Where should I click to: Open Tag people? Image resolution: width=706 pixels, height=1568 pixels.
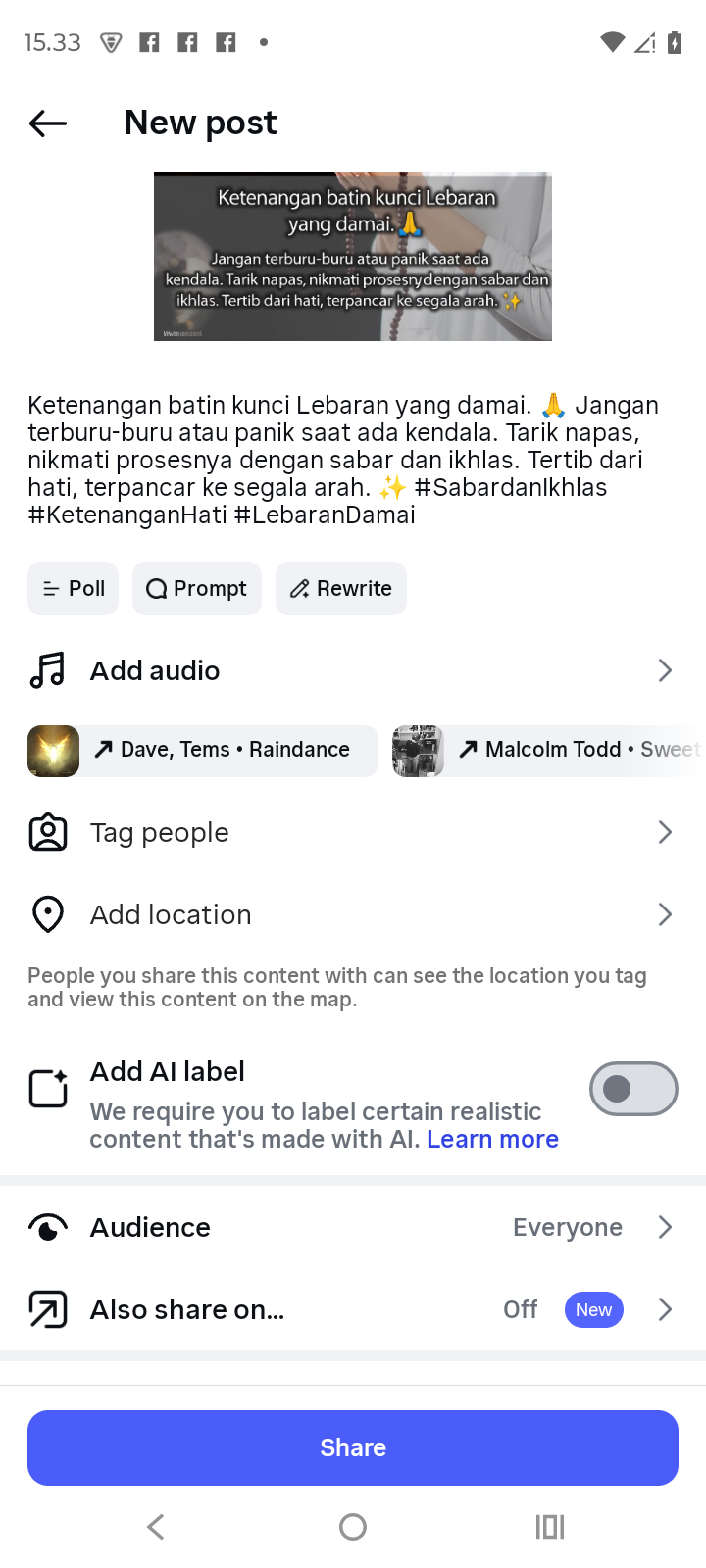353,833
